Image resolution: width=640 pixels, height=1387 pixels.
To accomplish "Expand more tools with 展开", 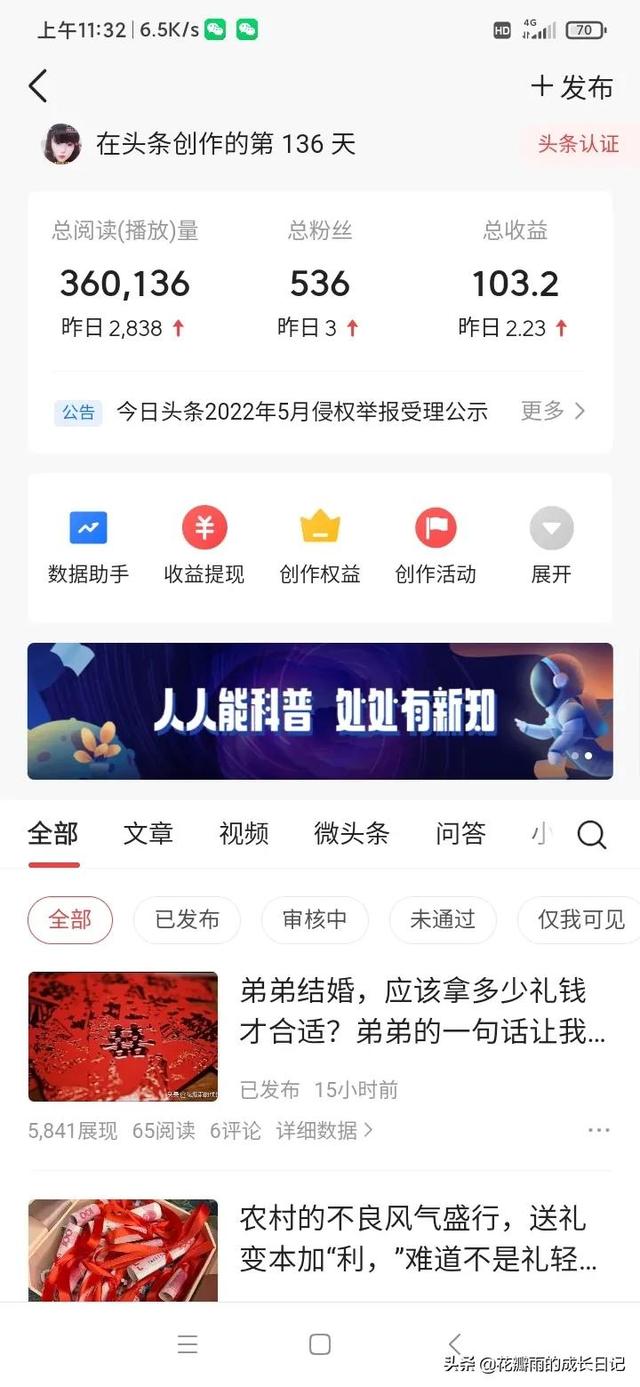I will tap(551, 546).
